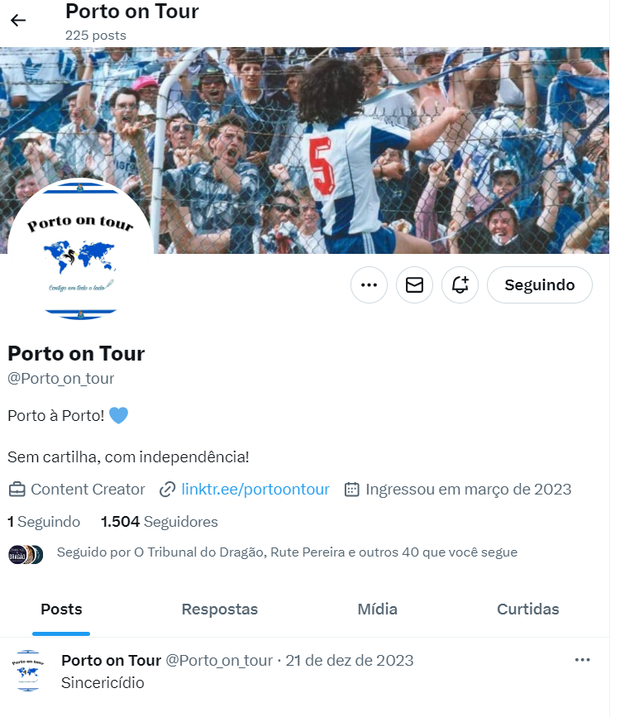
Task: Open more options on the Sincericídio post
Action: click(x=582, y=660)
